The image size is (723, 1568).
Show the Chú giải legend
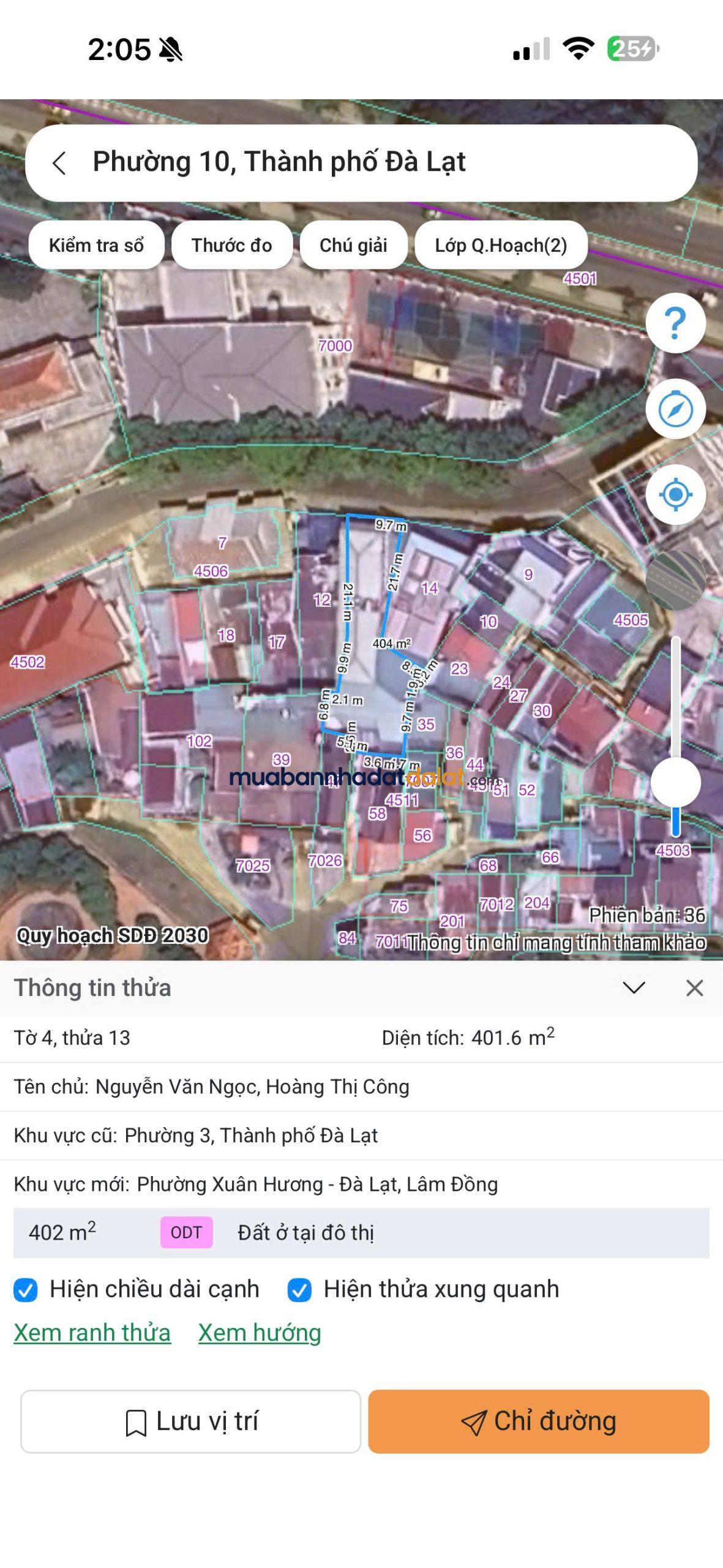click(353, 245)
